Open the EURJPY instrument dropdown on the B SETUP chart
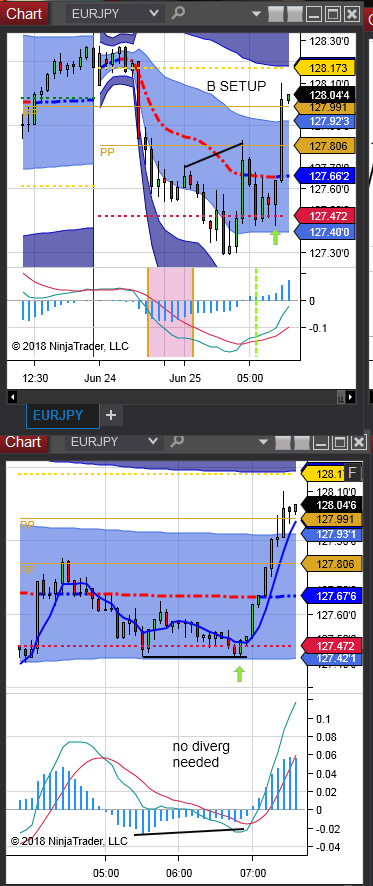The height and width of the screenshot is (886, 373). pos(115,14)
